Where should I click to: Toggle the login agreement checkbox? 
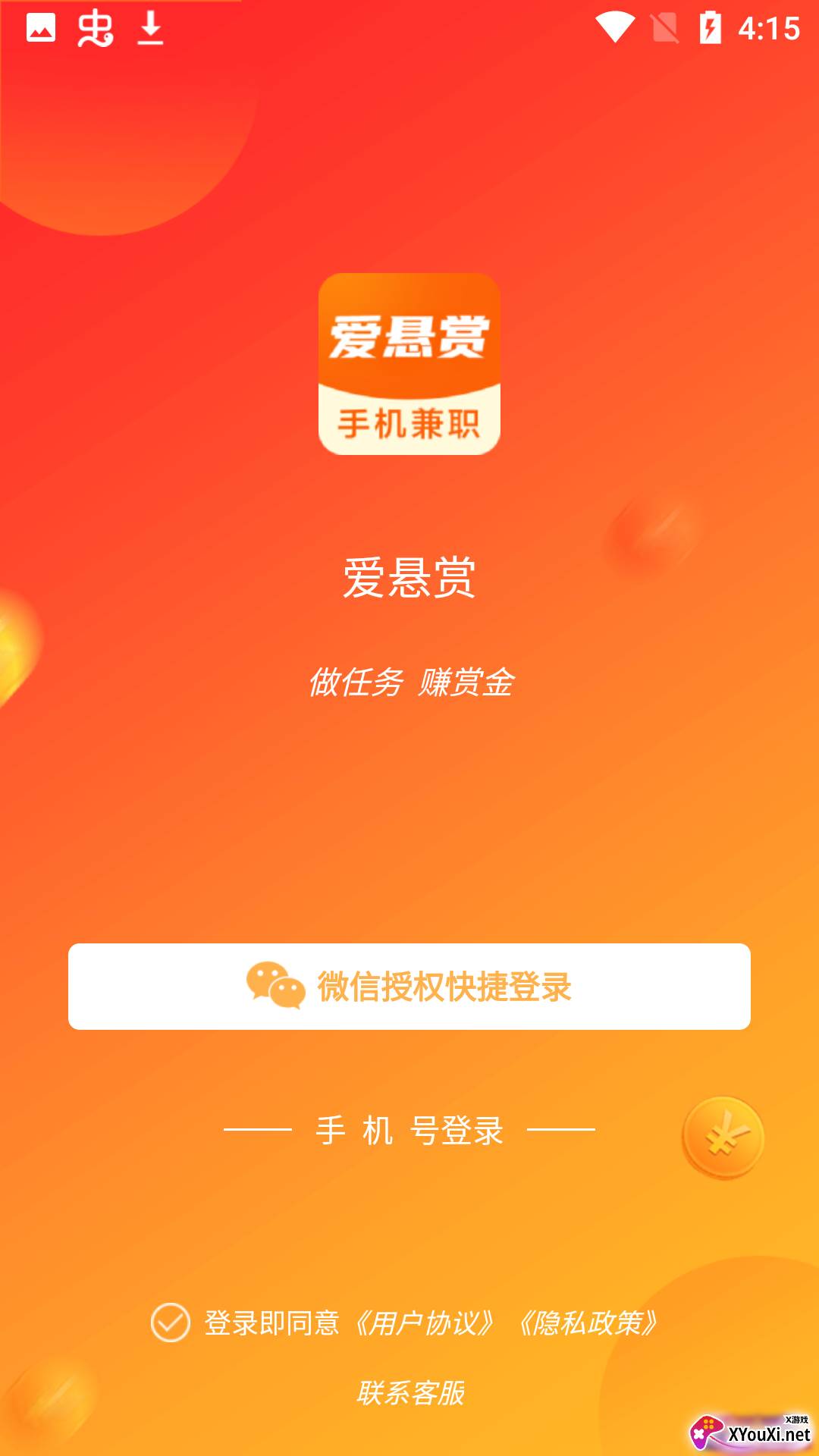[x=171, y=1323]
